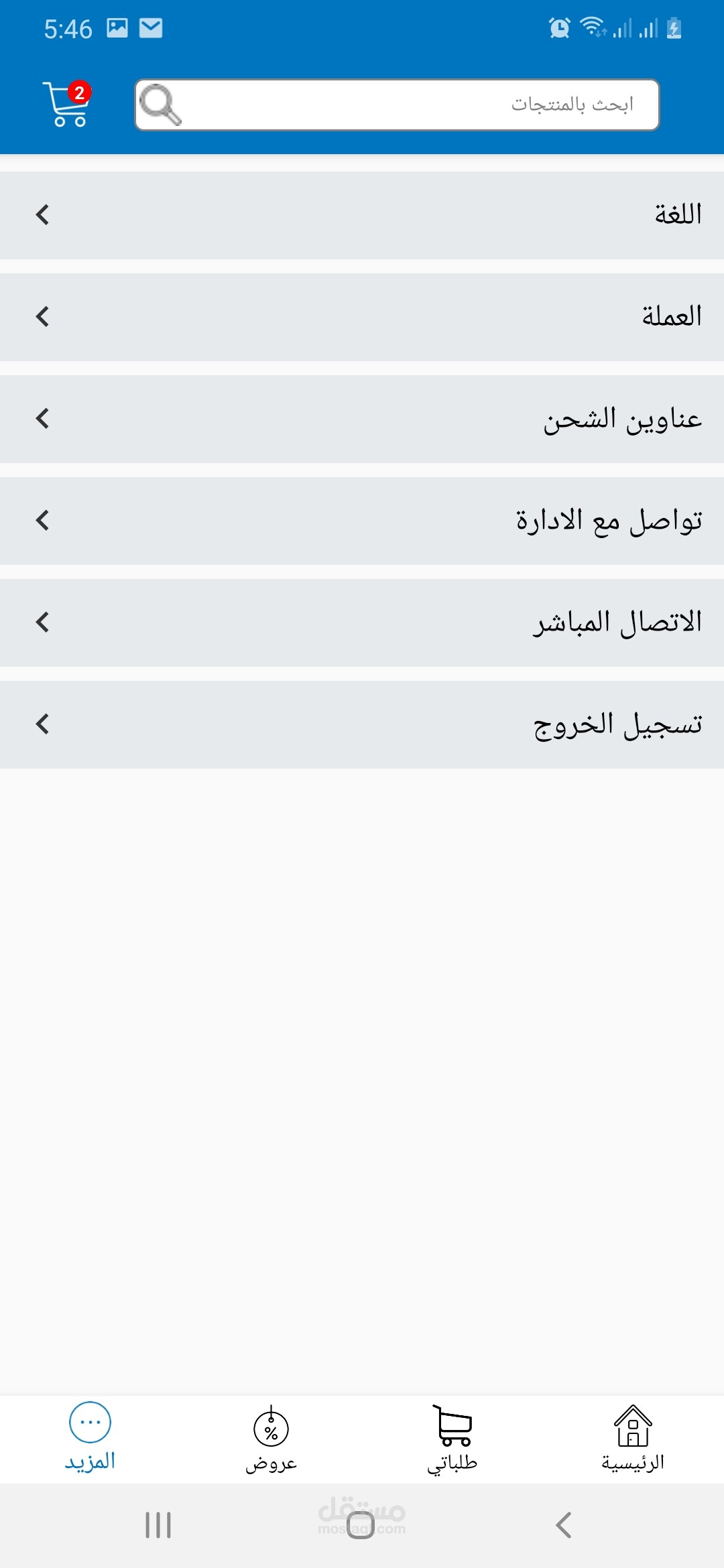The height and width of the screenshot is (1568, 724).
Task: Open the اللغة (language) setting
Action: click(362, 215)
